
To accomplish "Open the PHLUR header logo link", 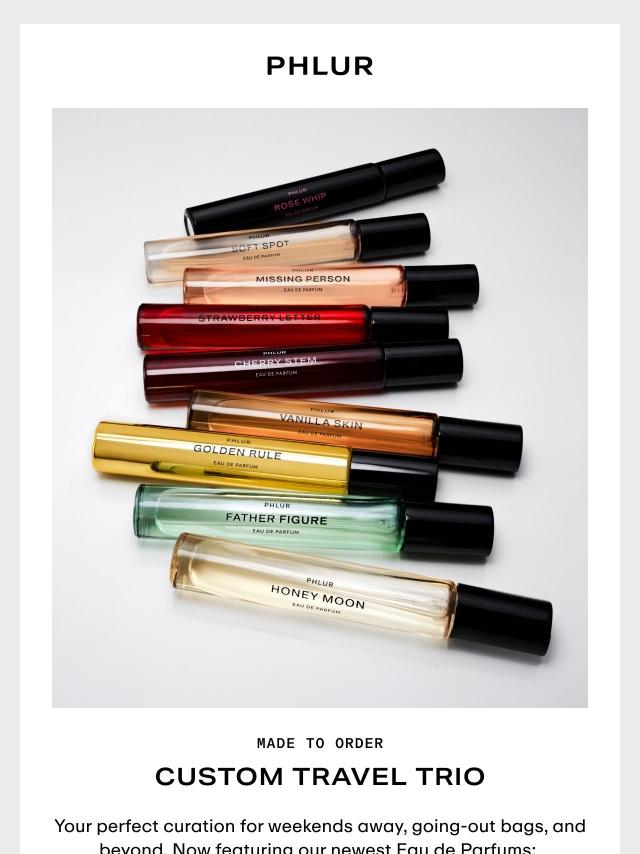I will [320, 66].
